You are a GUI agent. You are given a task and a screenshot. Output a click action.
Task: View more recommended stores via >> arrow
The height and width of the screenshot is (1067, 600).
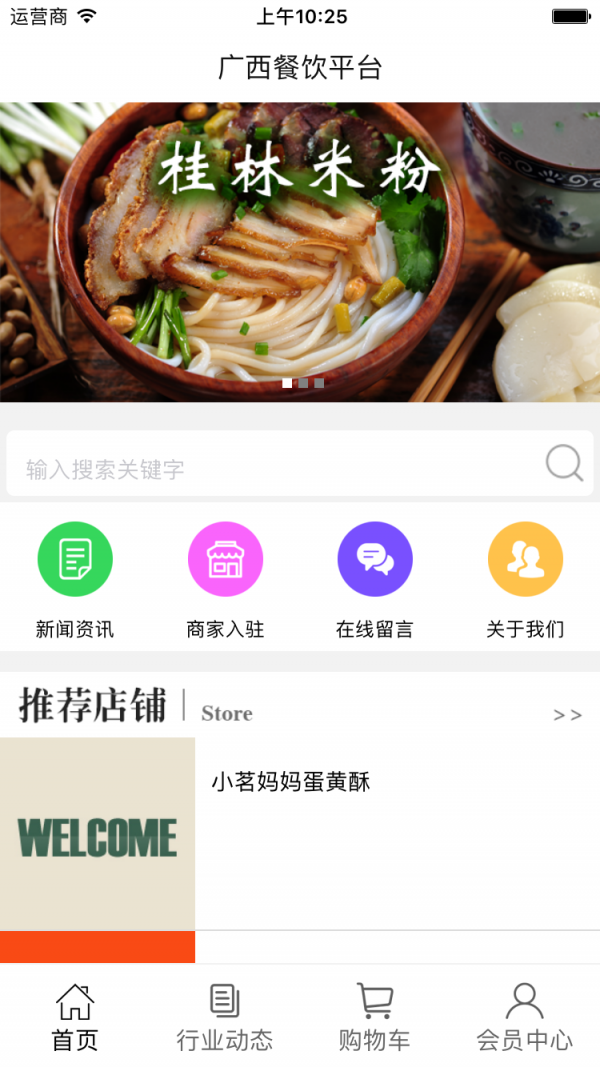(567, 714)
